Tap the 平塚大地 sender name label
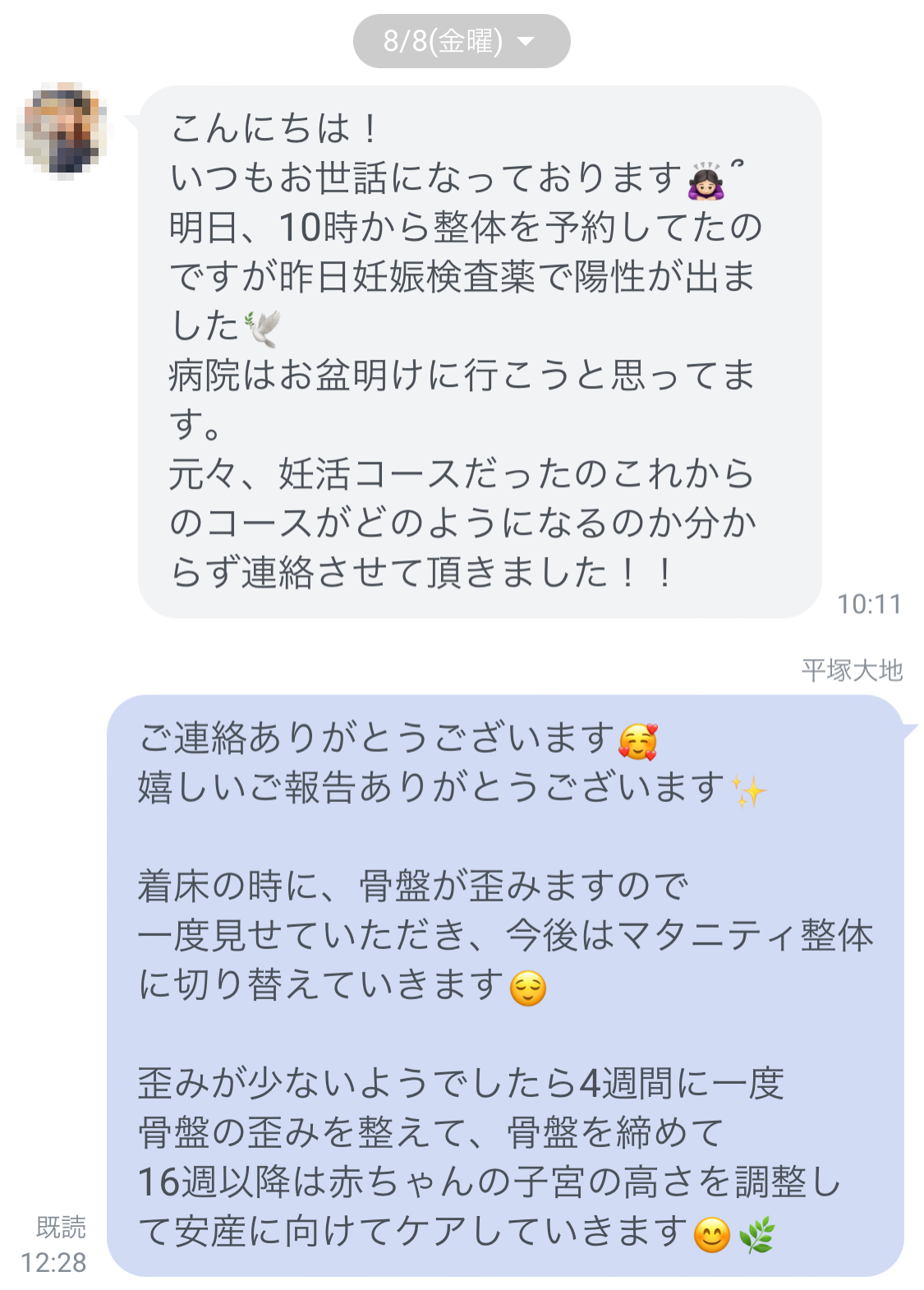The width and height of the screenshot is (924, 1290). (852, 670)
